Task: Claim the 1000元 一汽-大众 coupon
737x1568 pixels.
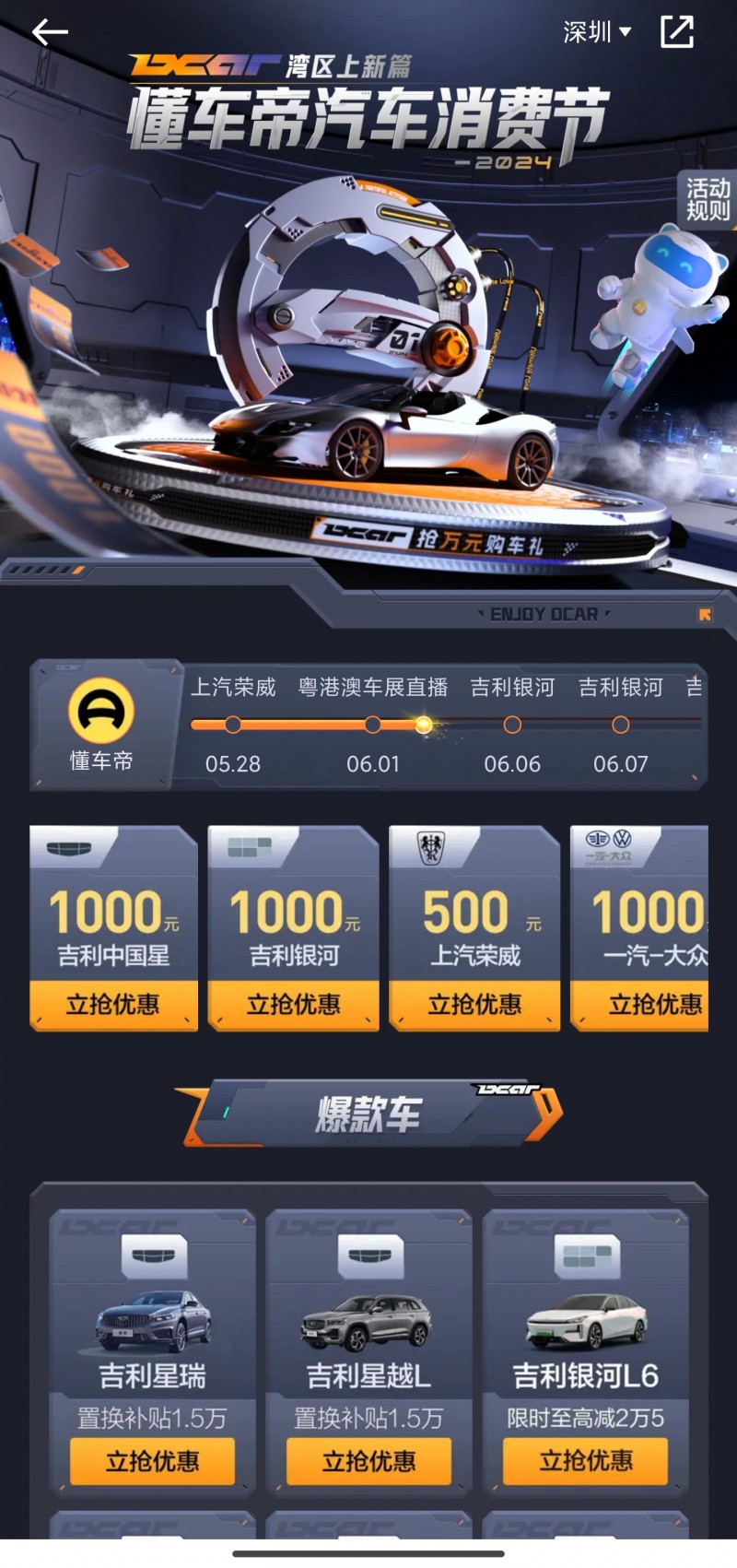Action: 654,1004
